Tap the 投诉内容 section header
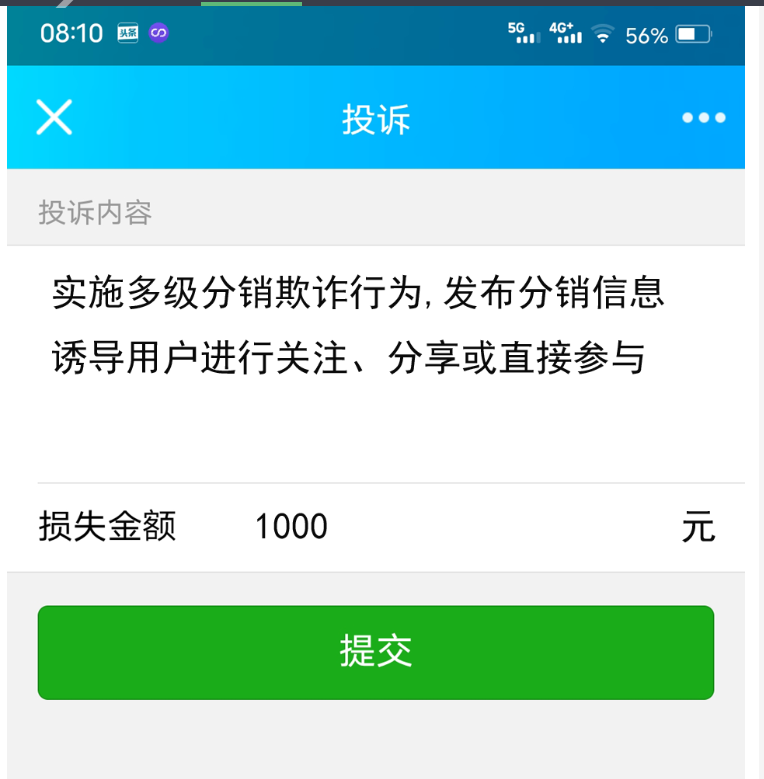This screenshot has height=779, width=764. tap(94, 211)
